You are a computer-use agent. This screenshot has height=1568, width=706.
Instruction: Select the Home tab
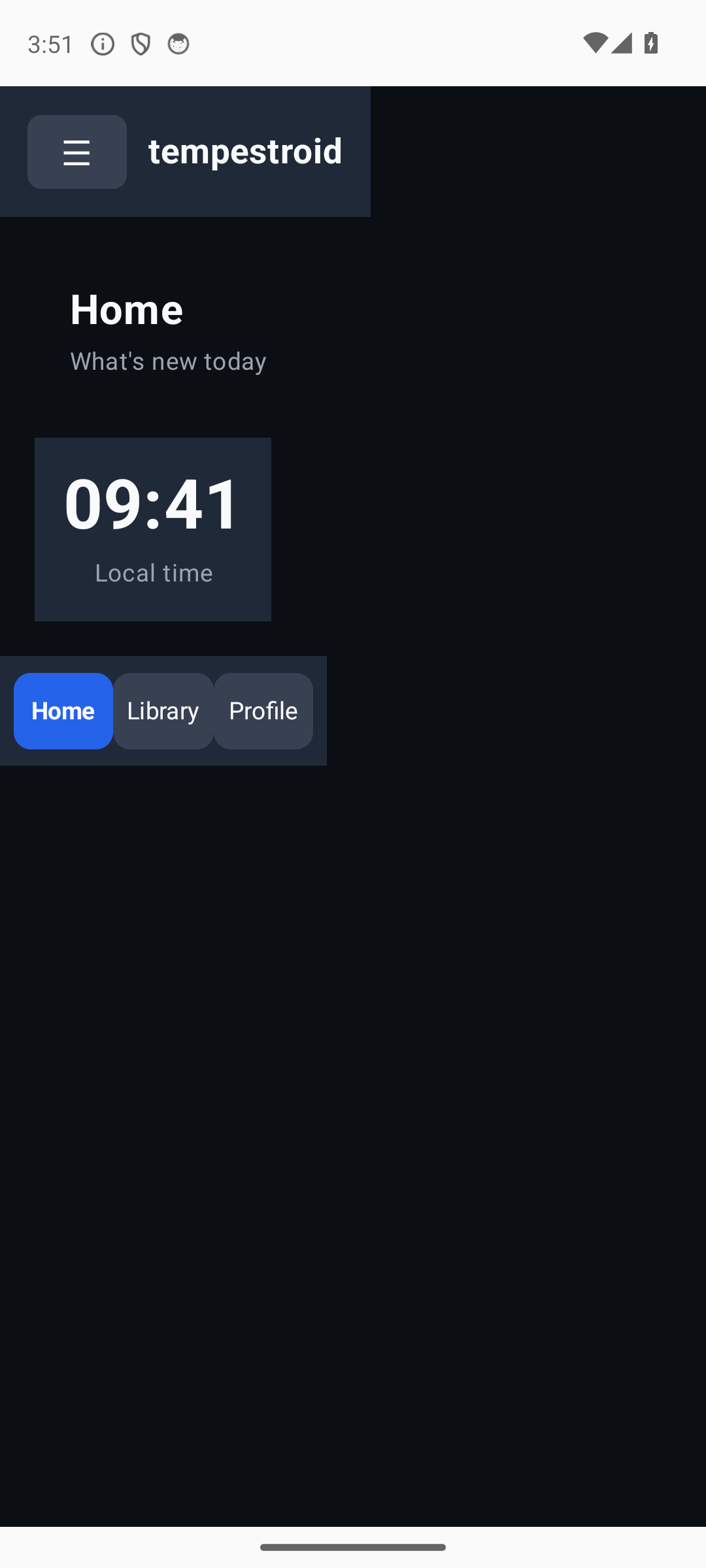coord(63,711)
